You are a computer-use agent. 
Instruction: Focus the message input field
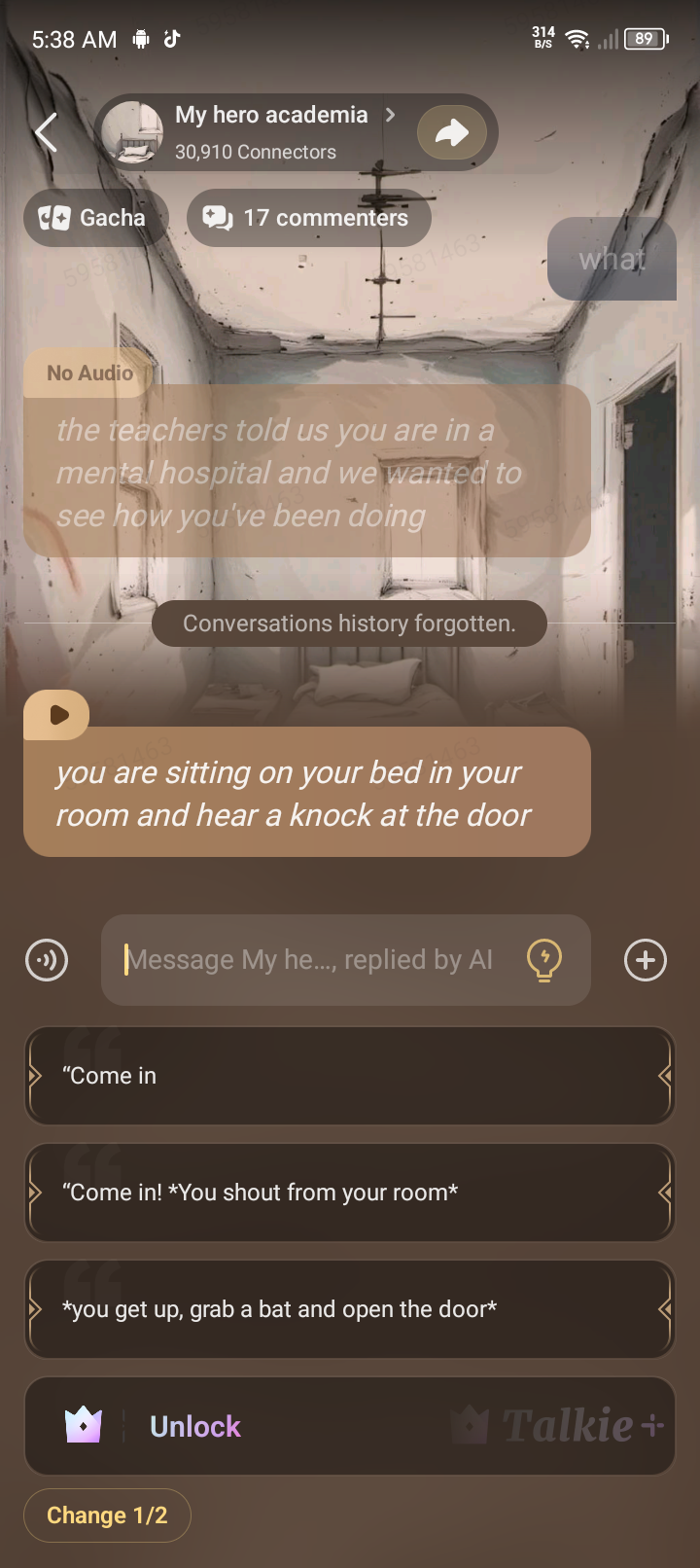click(311, 960)
